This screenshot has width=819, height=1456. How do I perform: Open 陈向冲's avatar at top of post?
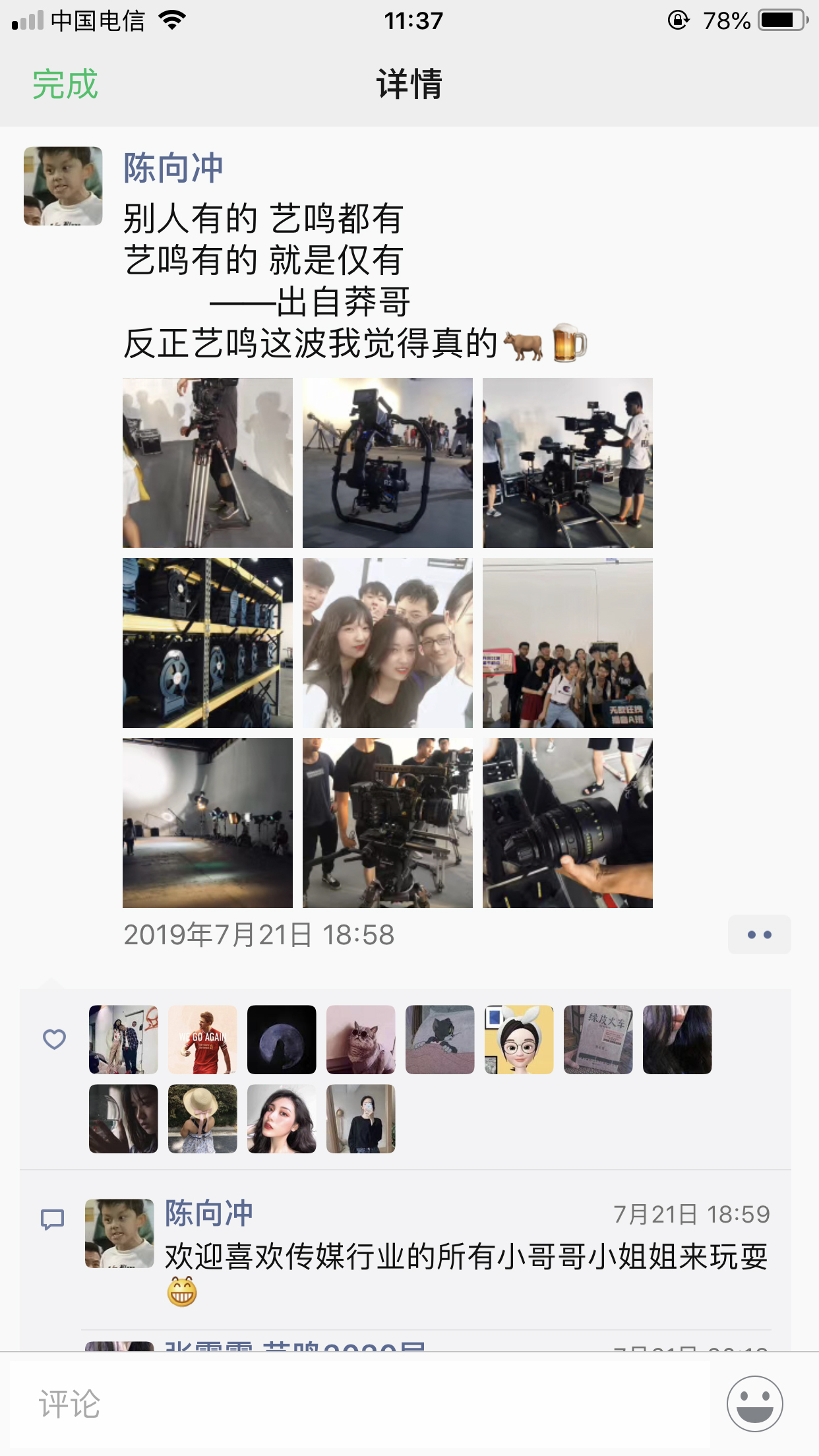click(63, 186)
